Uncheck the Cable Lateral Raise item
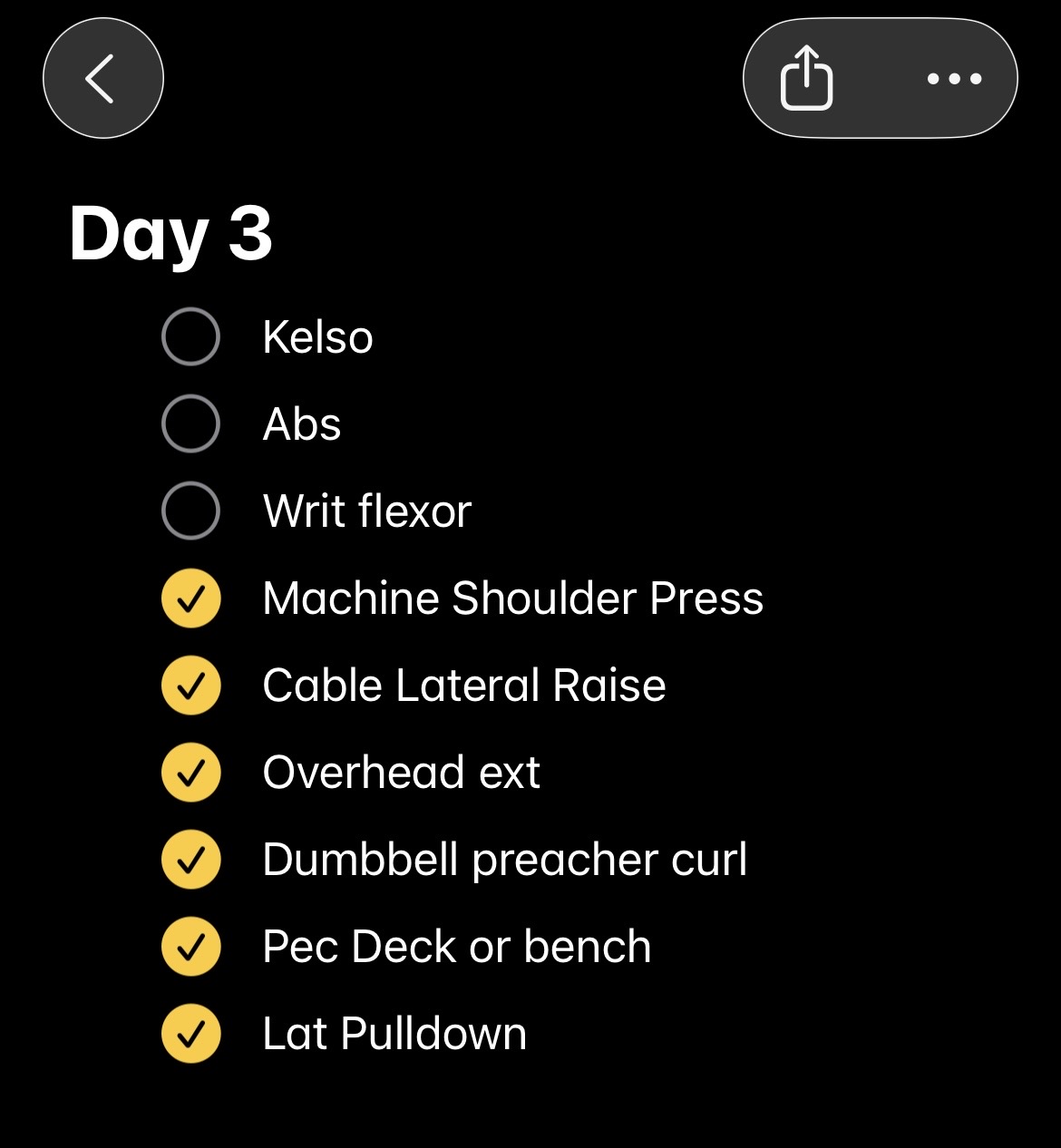 (x=190, y=686)
